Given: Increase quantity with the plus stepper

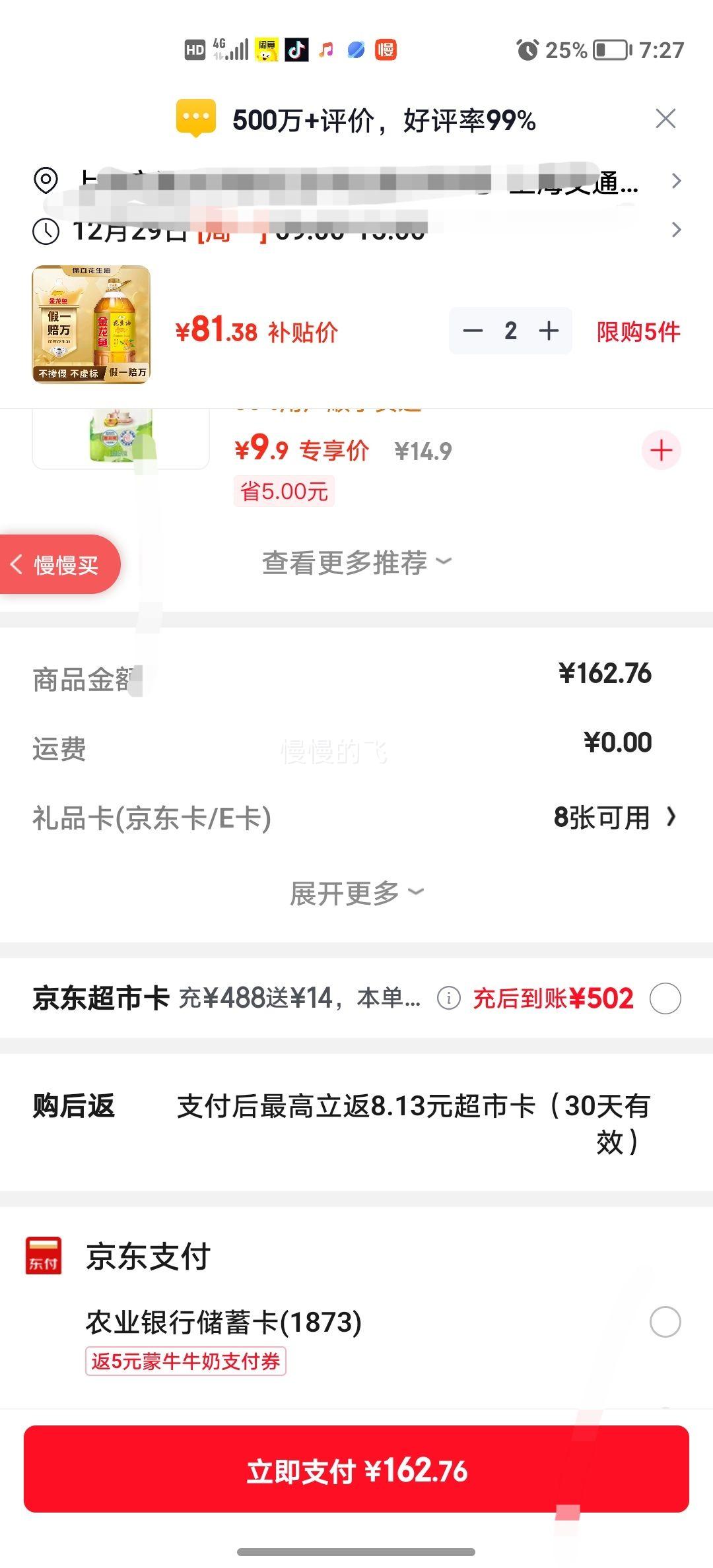Looking at the screenshot, I should [548, 331].
